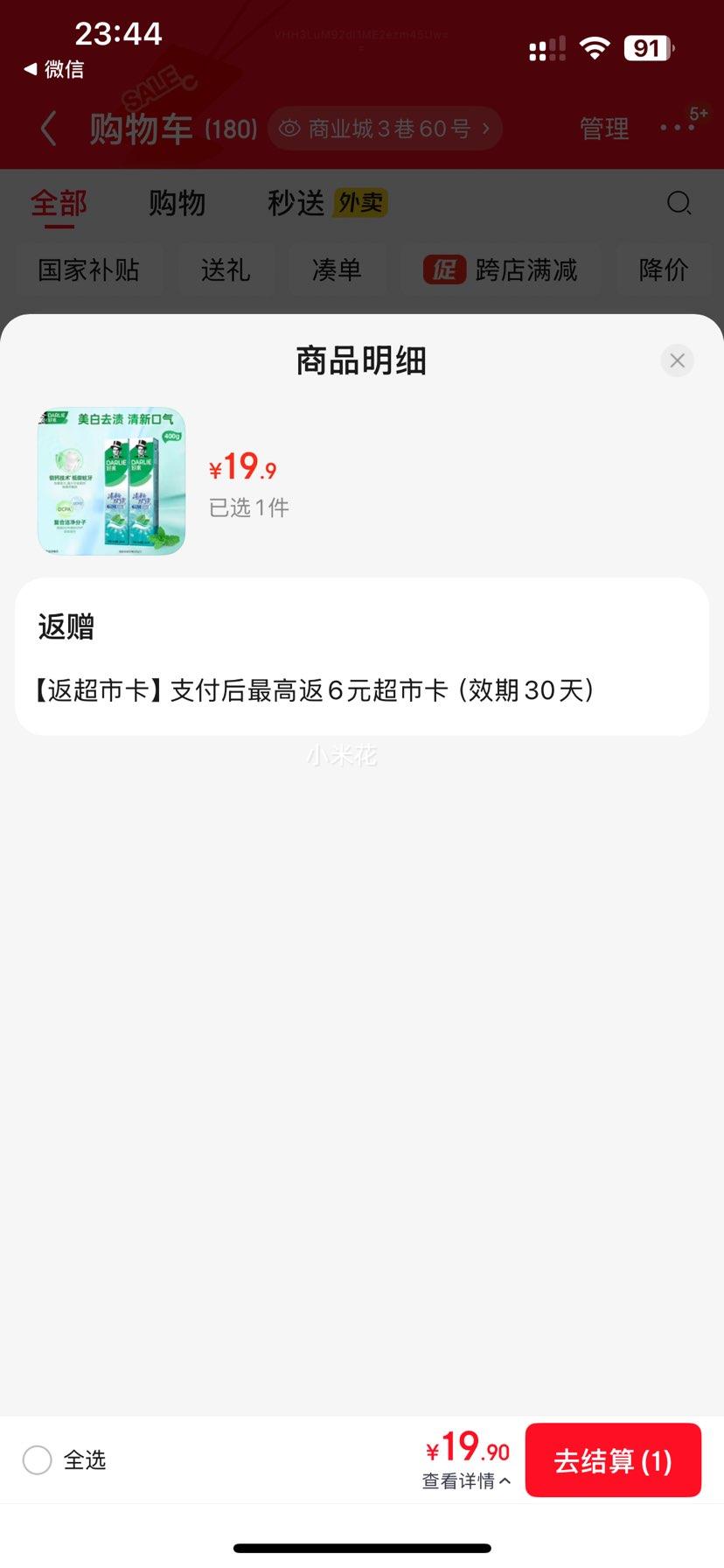This screenshot has height=1568, width=724.
Task: Select the 凑单 filter chip
Action: tap(337, 269)
